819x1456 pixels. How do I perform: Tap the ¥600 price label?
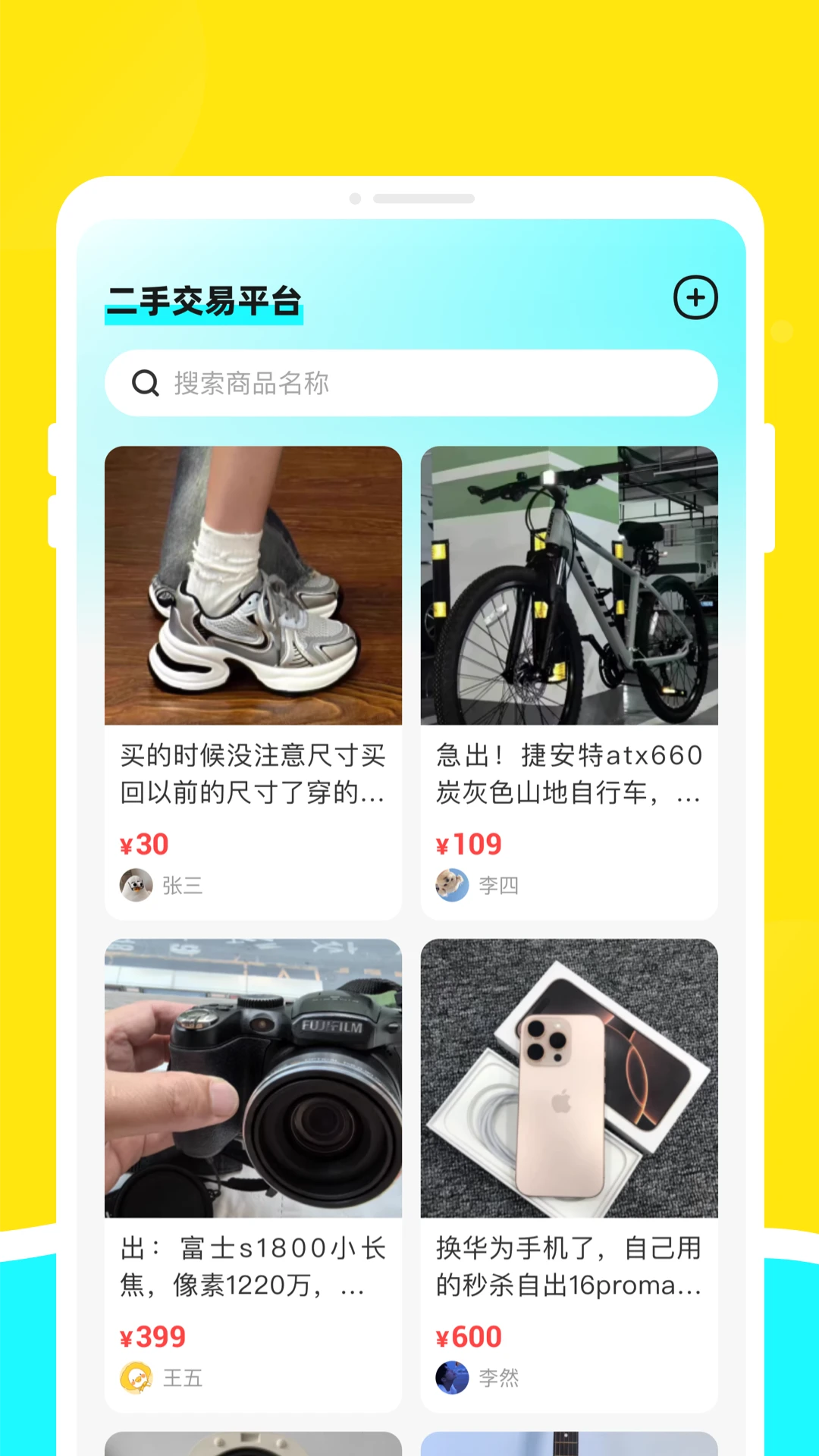pos(470,1337)
